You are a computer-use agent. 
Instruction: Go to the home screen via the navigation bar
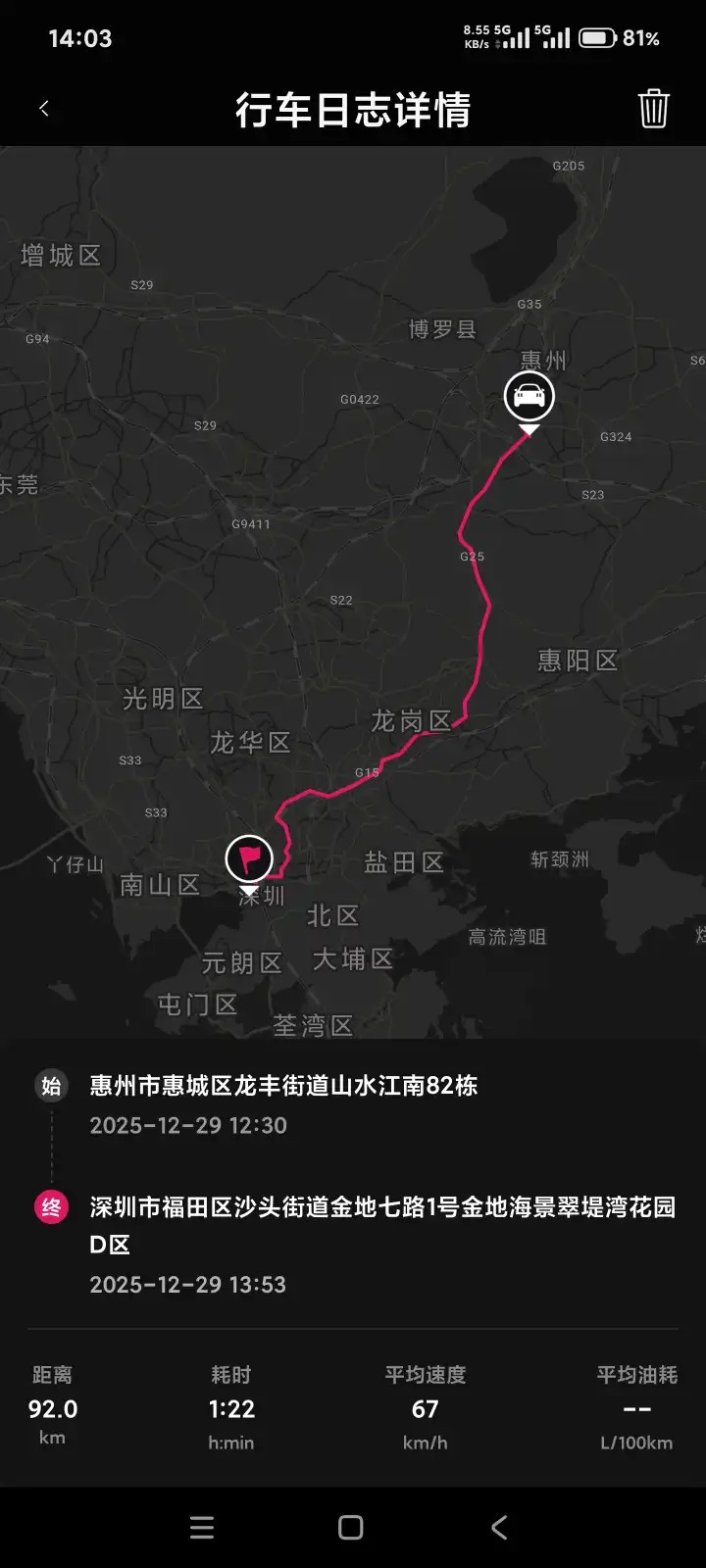[351, 1527]
